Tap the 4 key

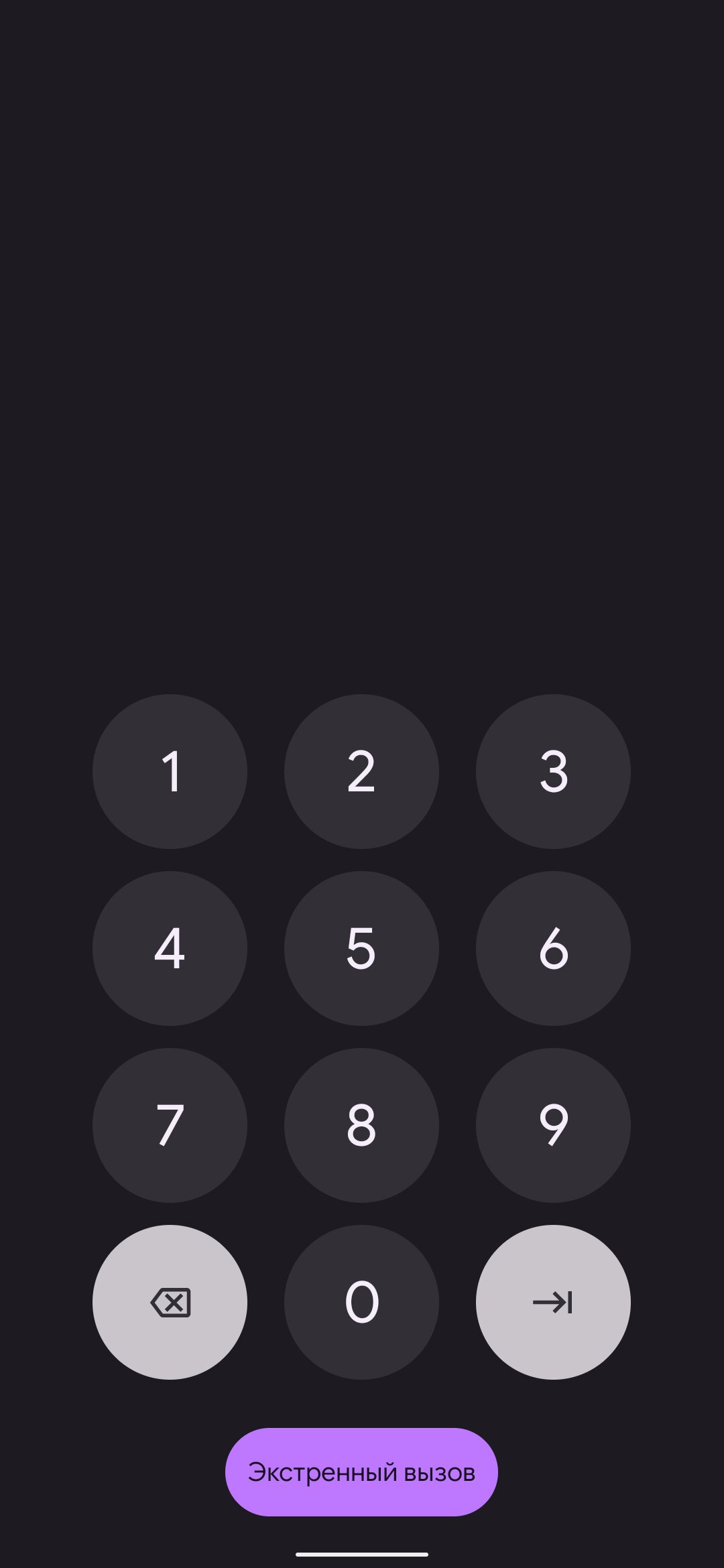[170, 948]
